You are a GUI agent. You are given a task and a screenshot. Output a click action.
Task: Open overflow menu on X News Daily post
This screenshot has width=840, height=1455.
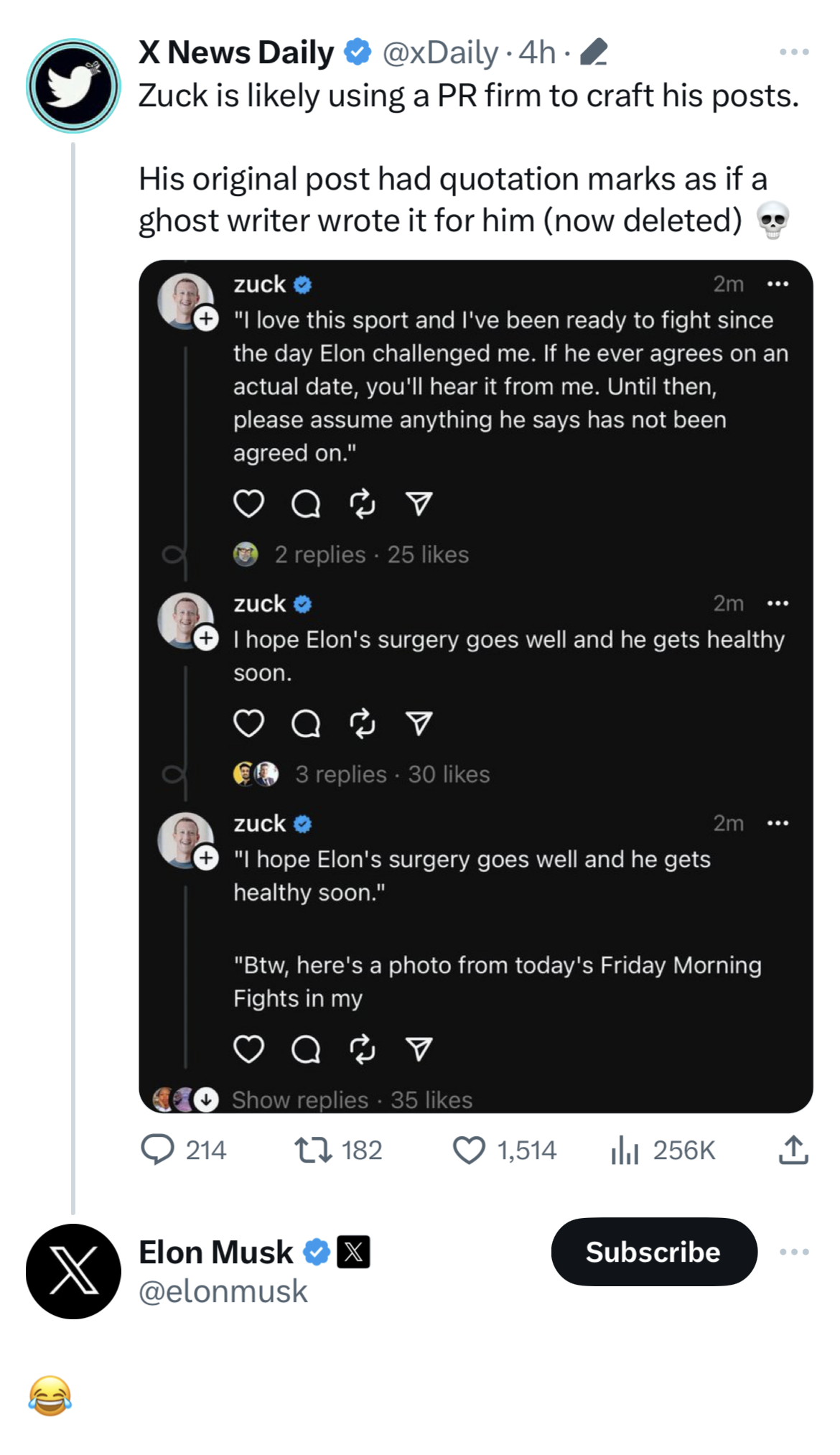coord(794,52)
